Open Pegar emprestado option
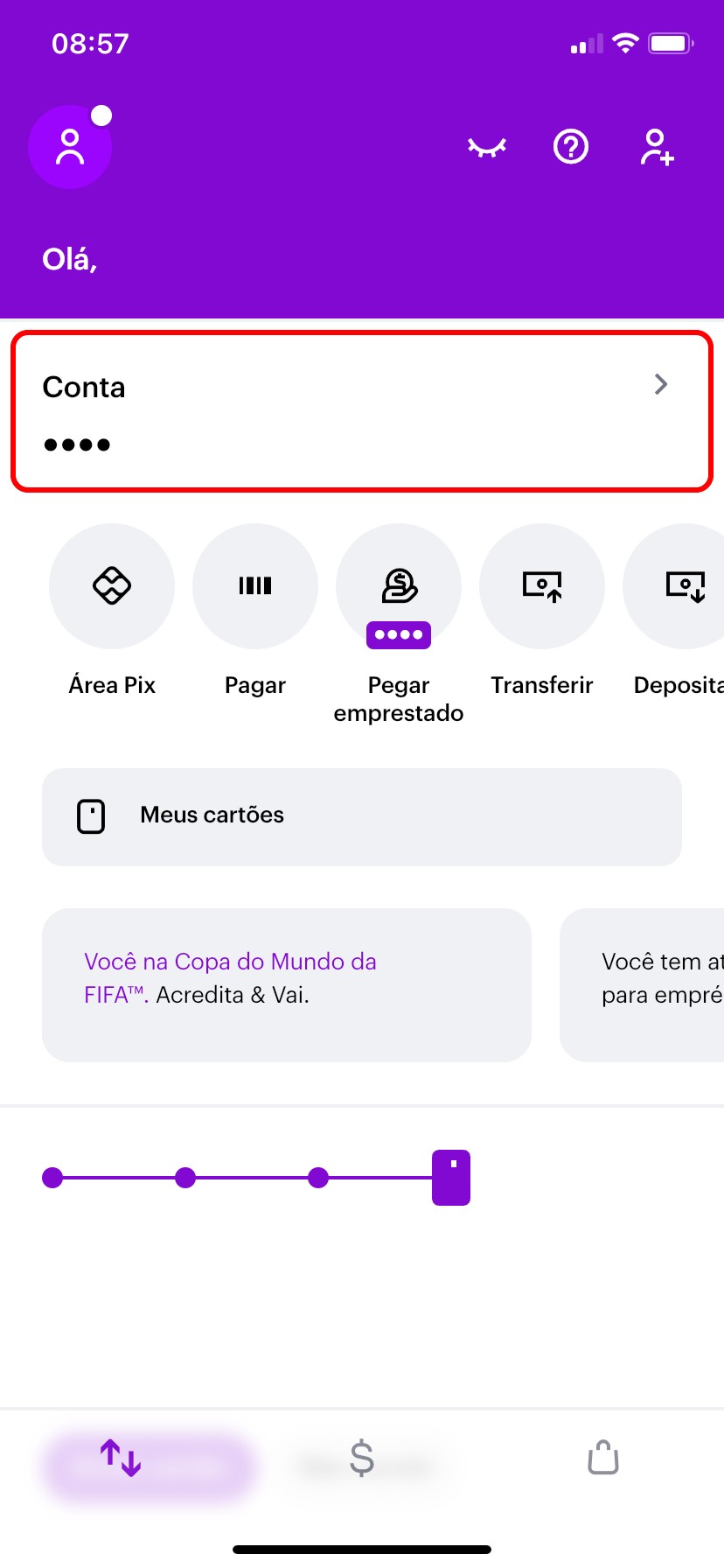 click(x=399, y=586)
